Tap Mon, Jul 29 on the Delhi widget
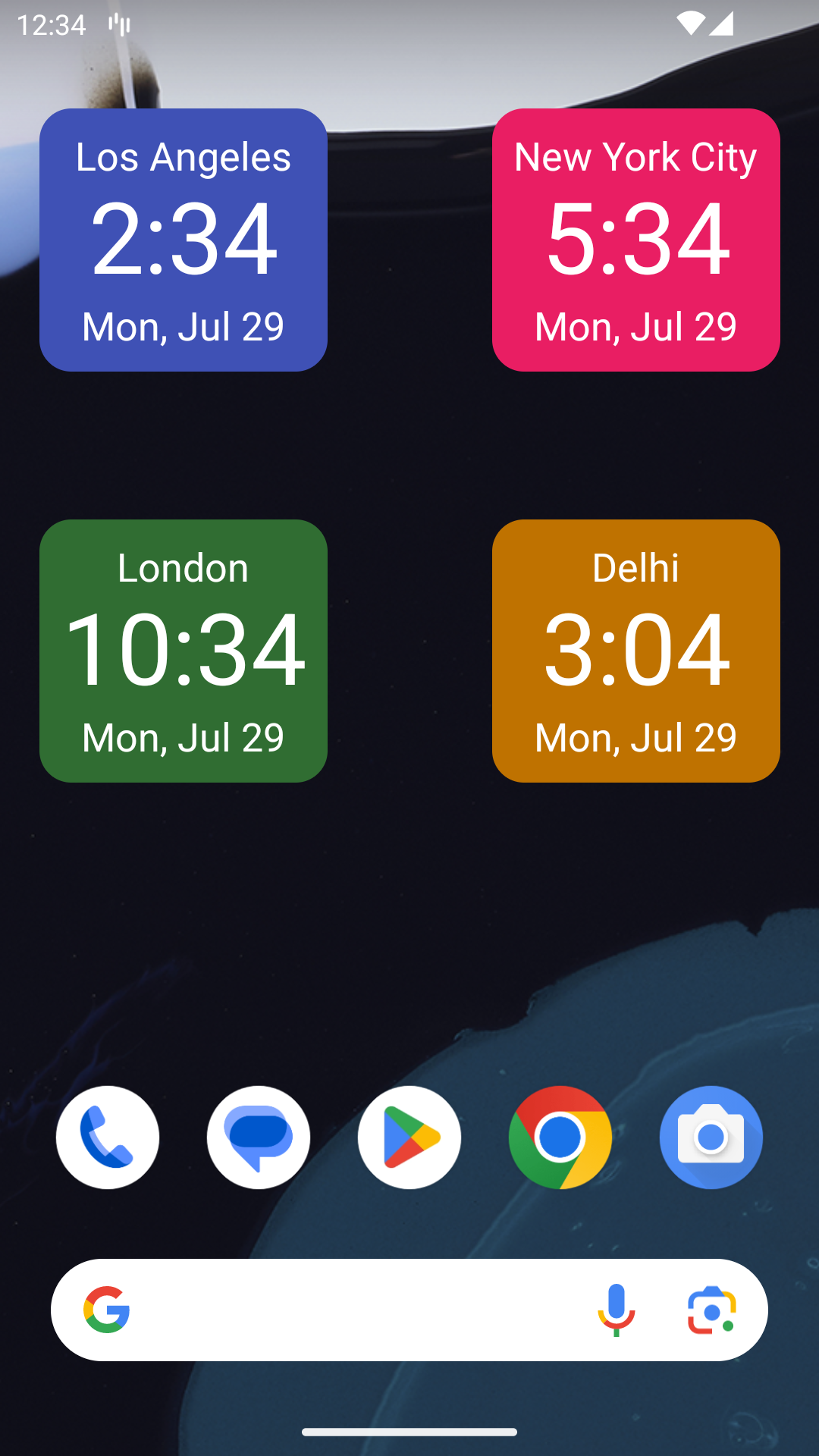Image resolution: width=819 pixels, height=1456 pixels. 635,736
